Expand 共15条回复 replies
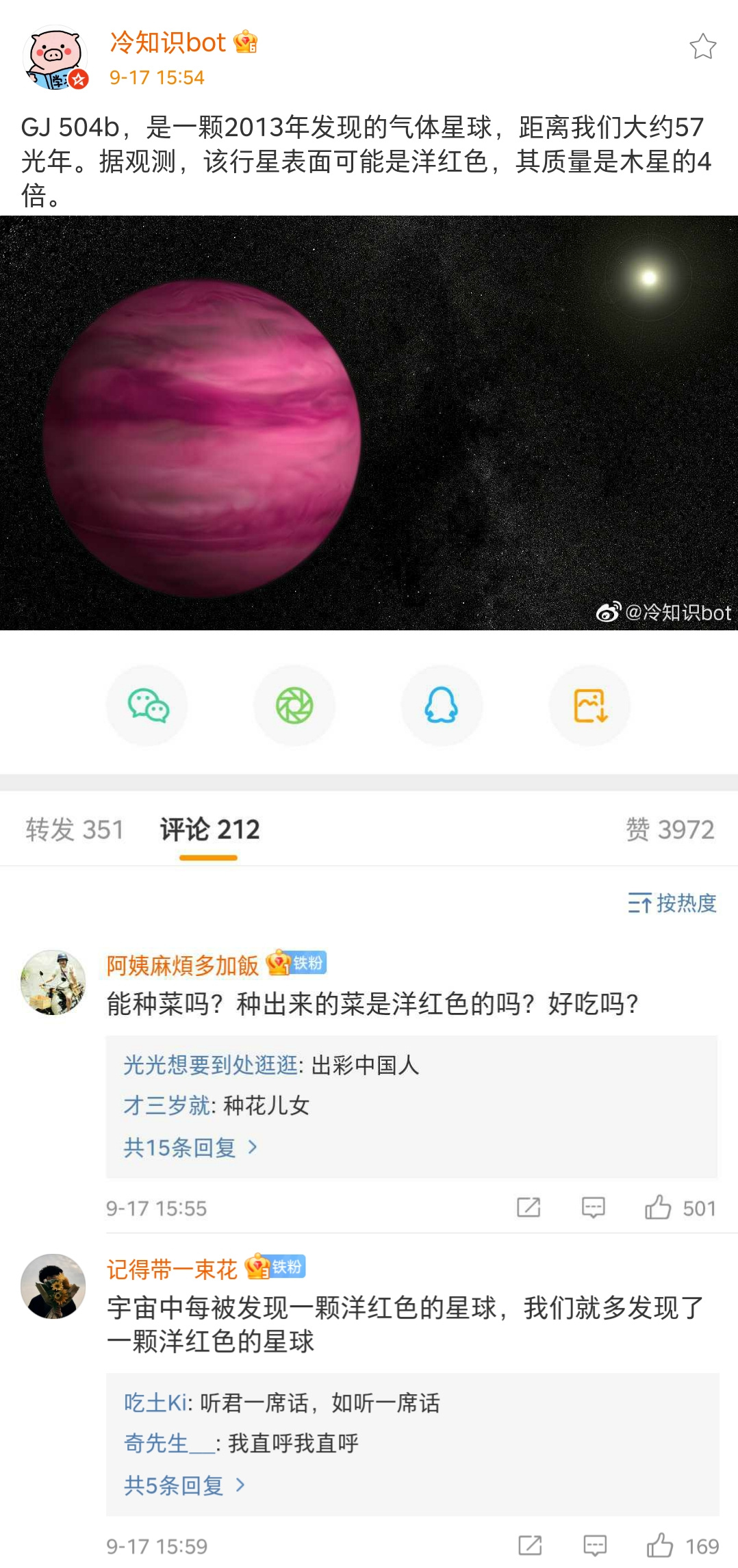Screen dimensions: 738x1568 pyautogui.click(x=190, y=1147)
